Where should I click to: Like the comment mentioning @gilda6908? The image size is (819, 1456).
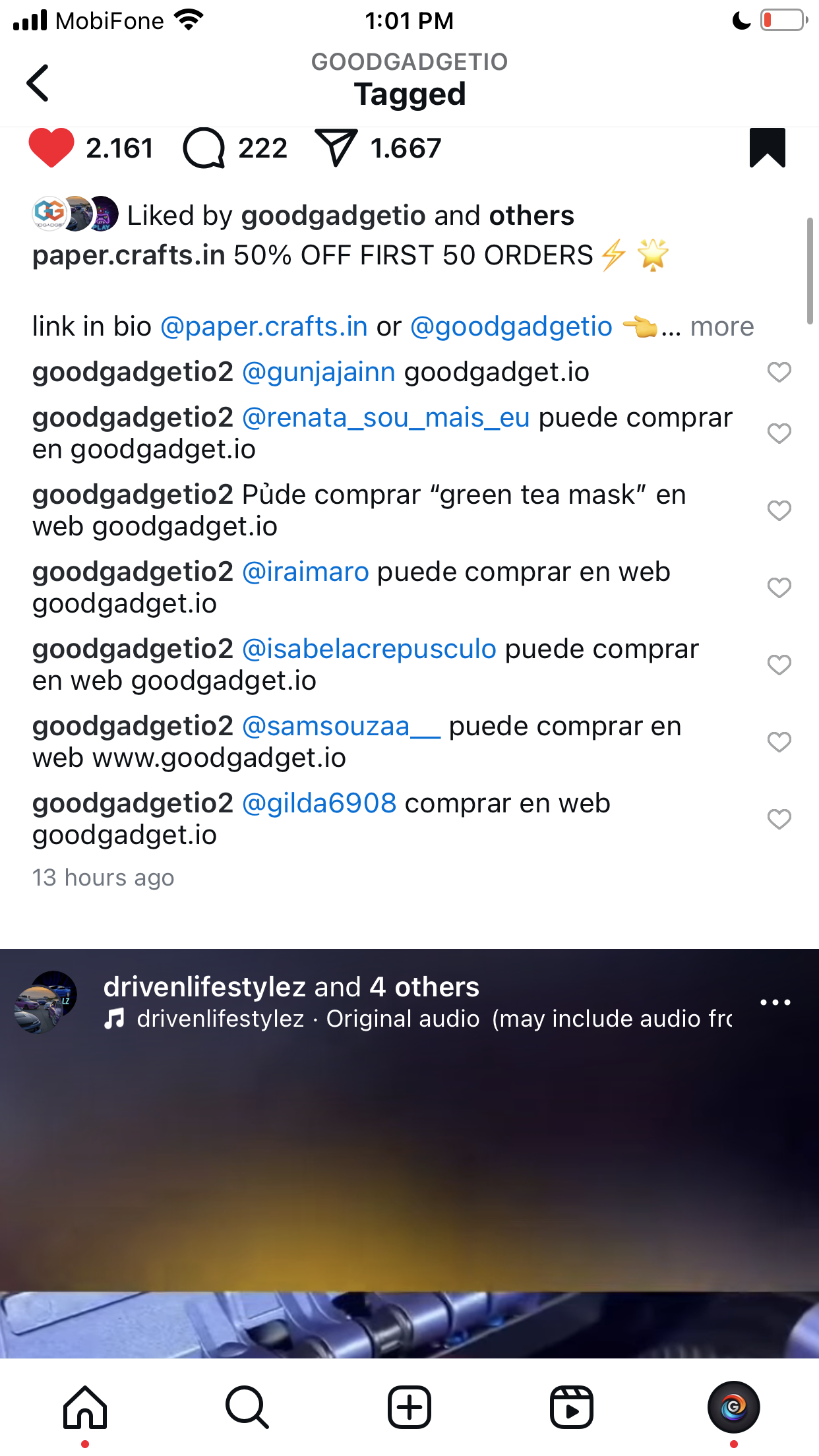(779, 819)
